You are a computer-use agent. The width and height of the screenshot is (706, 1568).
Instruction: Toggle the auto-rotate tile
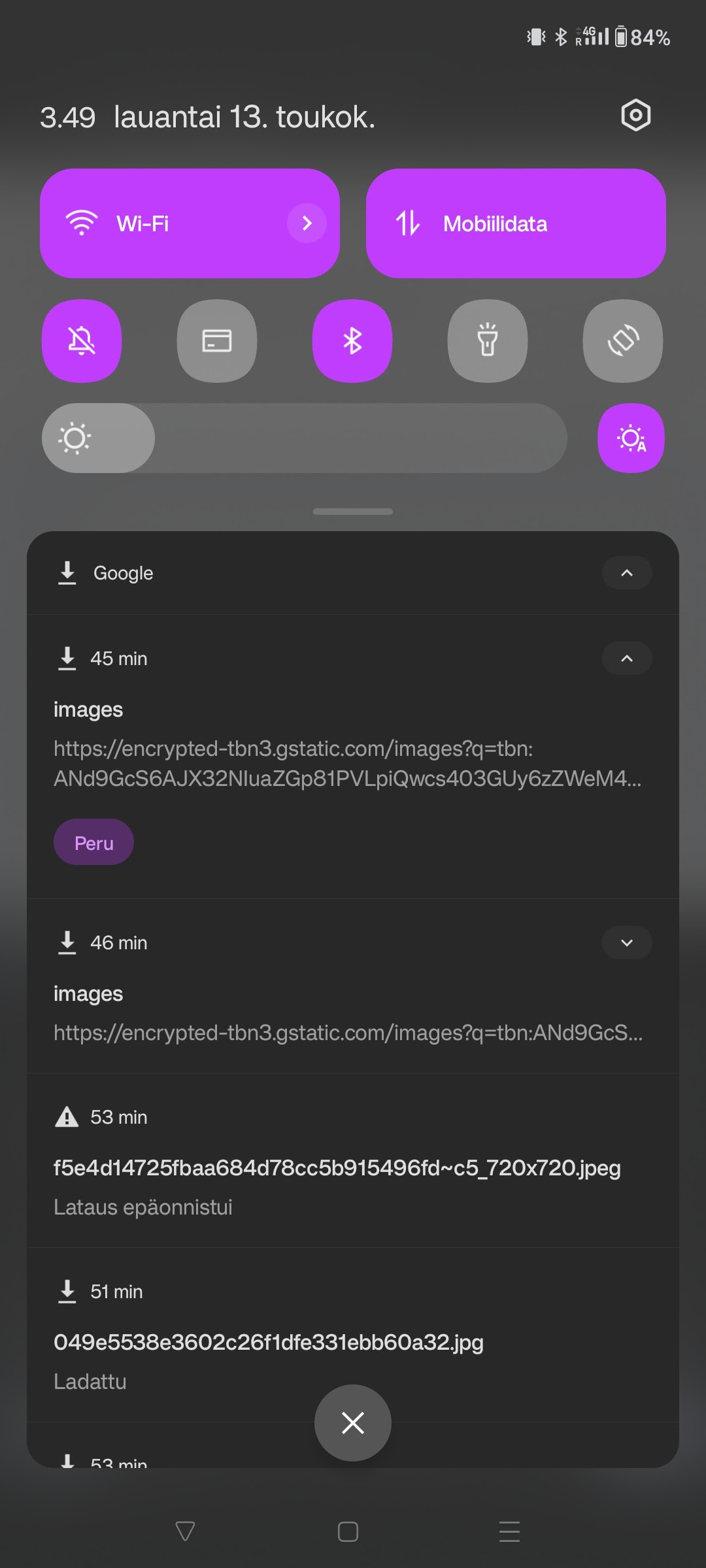coord(622,341)
